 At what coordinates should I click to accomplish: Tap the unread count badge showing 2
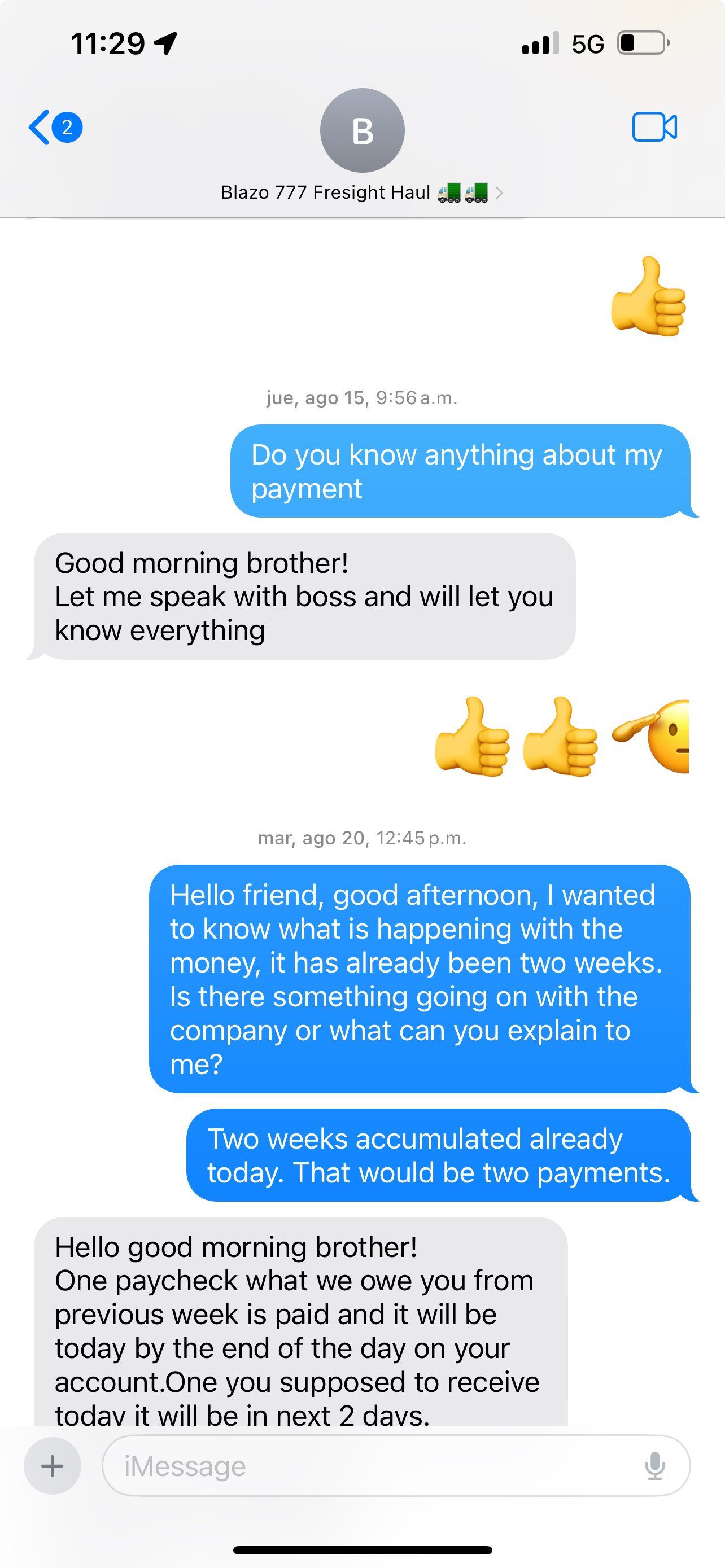coord(67,127)
